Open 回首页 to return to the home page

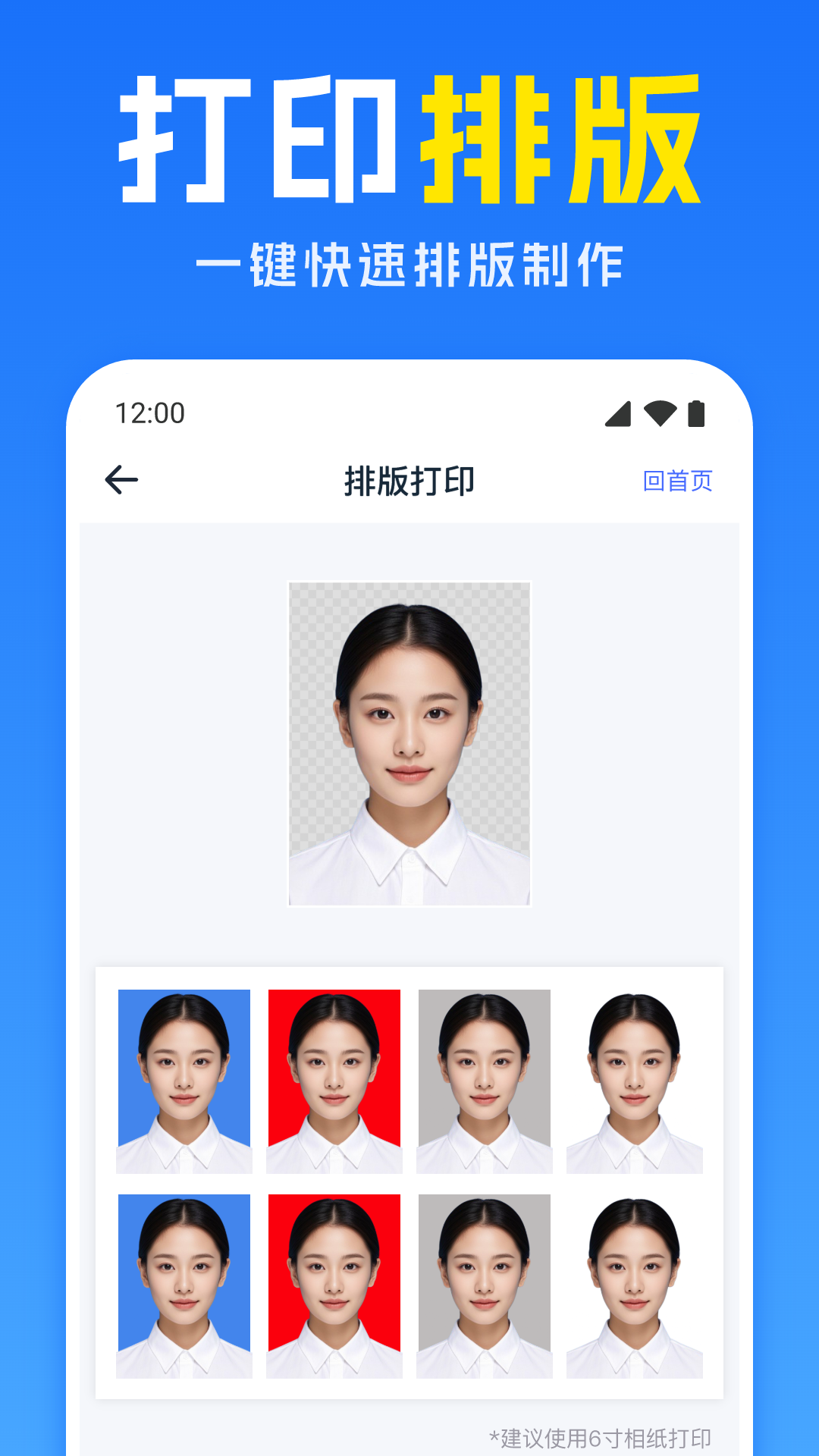click(678, 479)
